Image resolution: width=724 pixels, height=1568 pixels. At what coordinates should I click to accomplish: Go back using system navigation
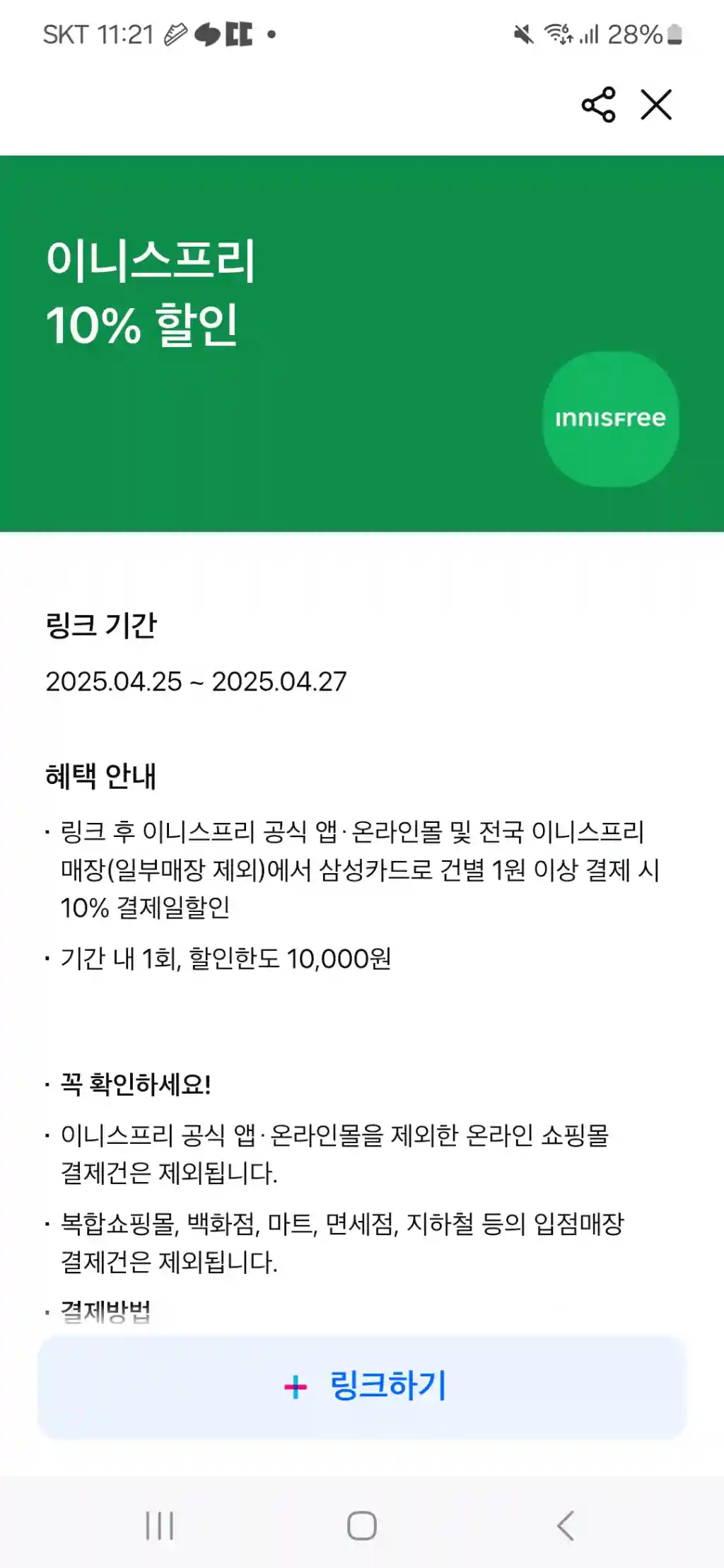(565, 1526)
